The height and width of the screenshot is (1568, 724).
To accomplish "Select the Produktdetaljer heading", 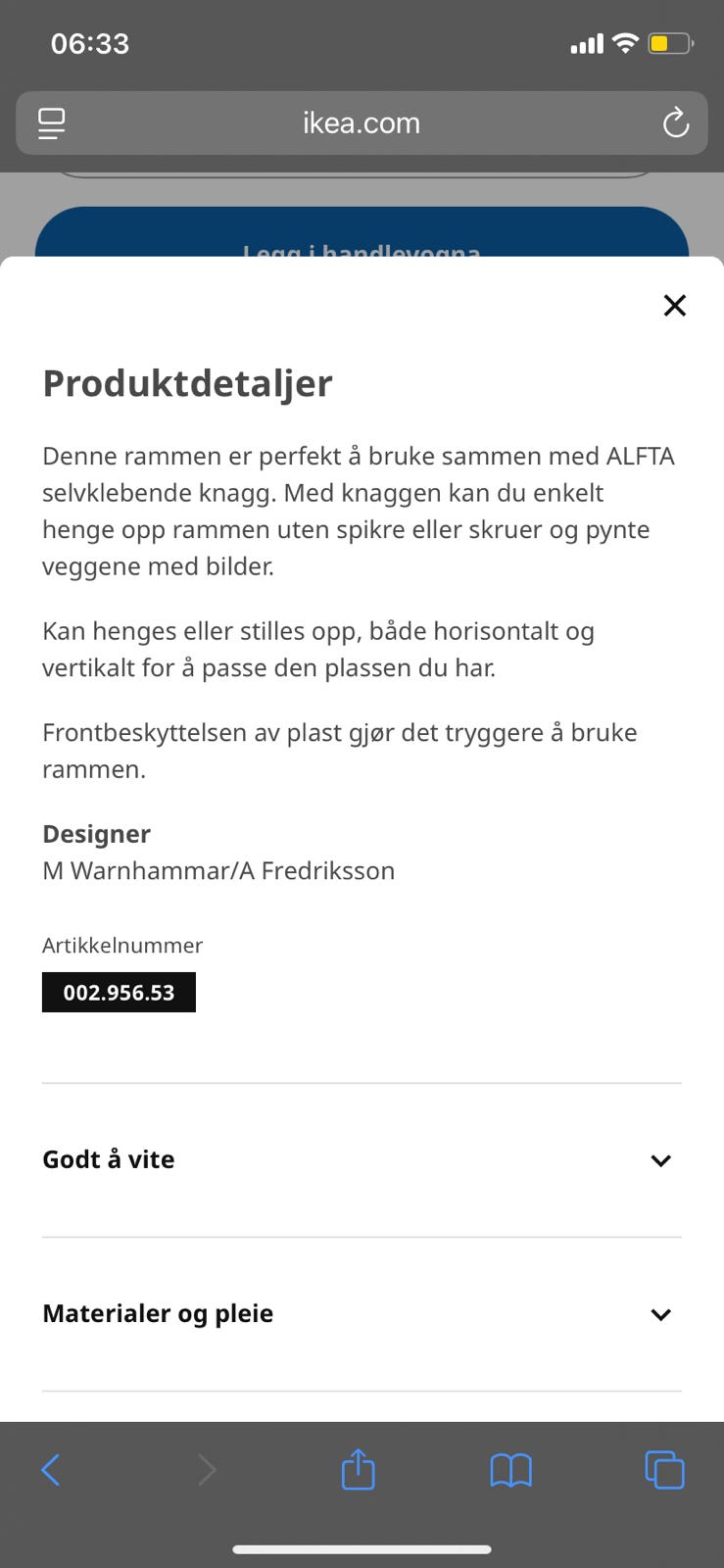I will pyautogui.click(x=186, y=383).
